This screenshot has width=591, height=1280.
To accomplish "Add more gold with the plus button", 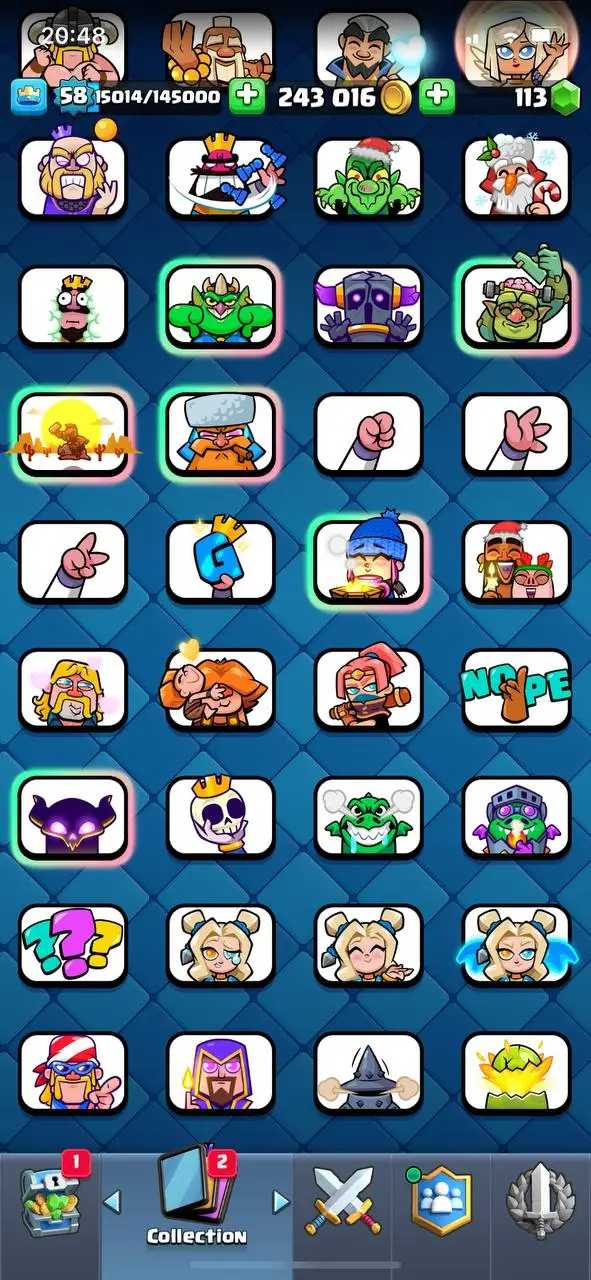I will pyautogui.click(x=436, y=96).
